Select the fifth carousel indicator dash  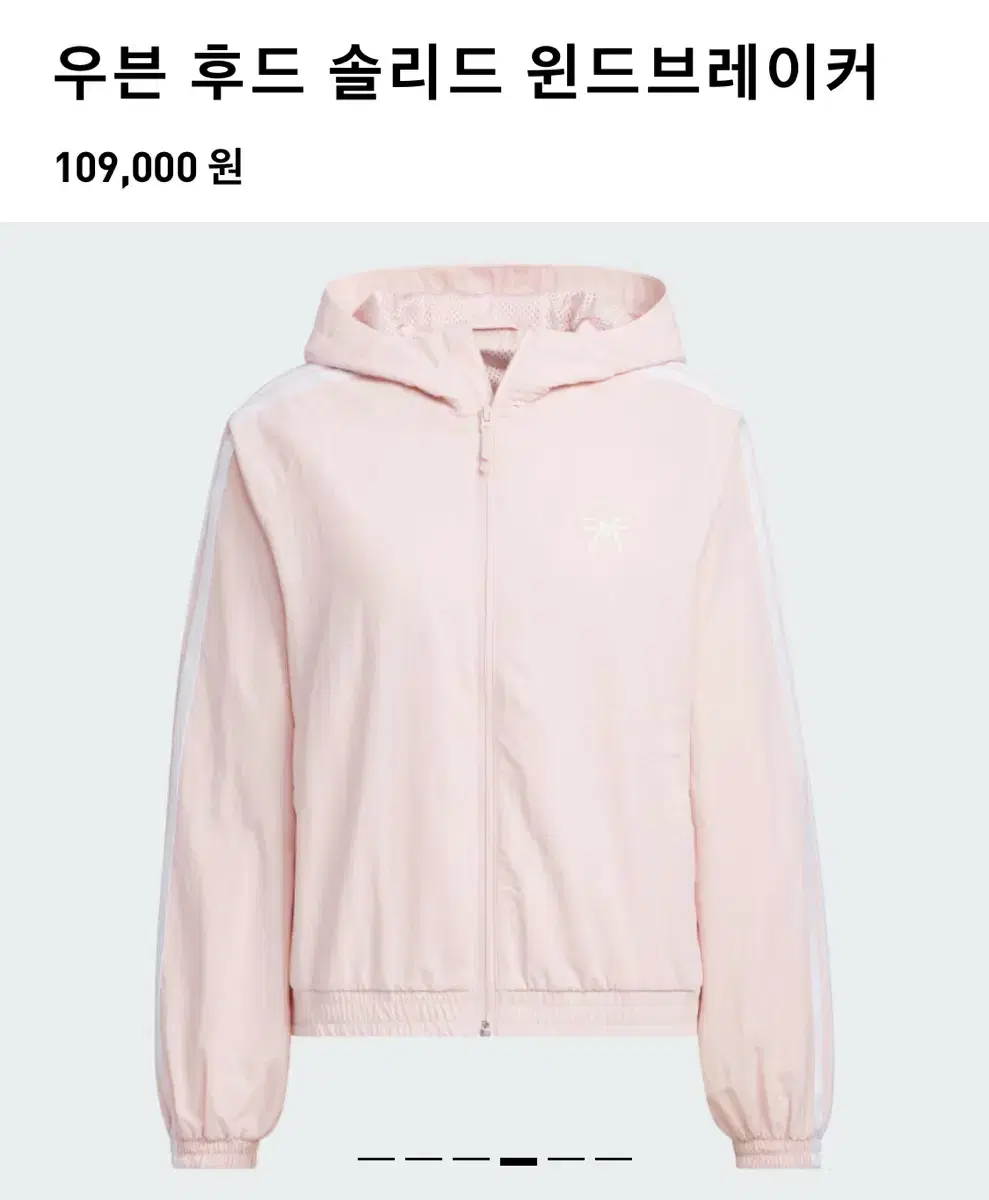coord(566,1159)
